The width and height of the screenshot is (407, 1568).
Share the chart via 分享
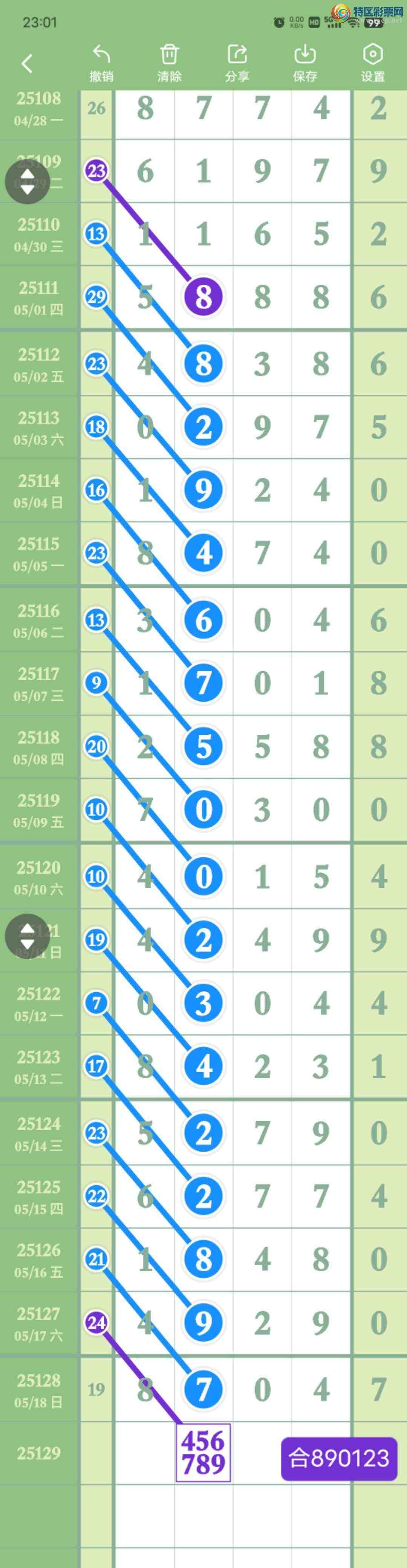point(237,63)
